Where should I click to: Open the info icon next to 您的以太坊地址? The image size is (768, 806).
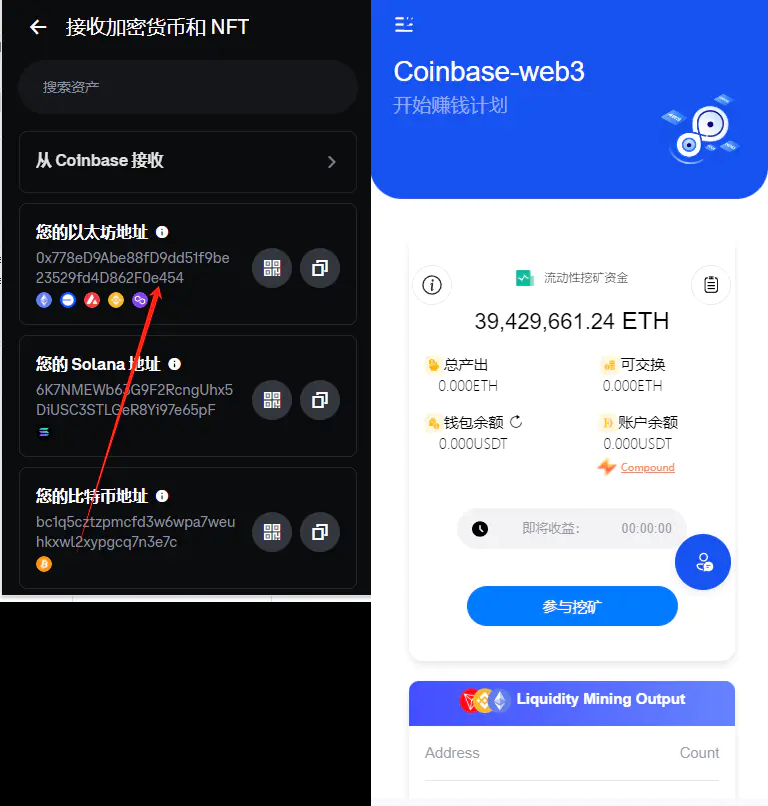click(162, 231)
